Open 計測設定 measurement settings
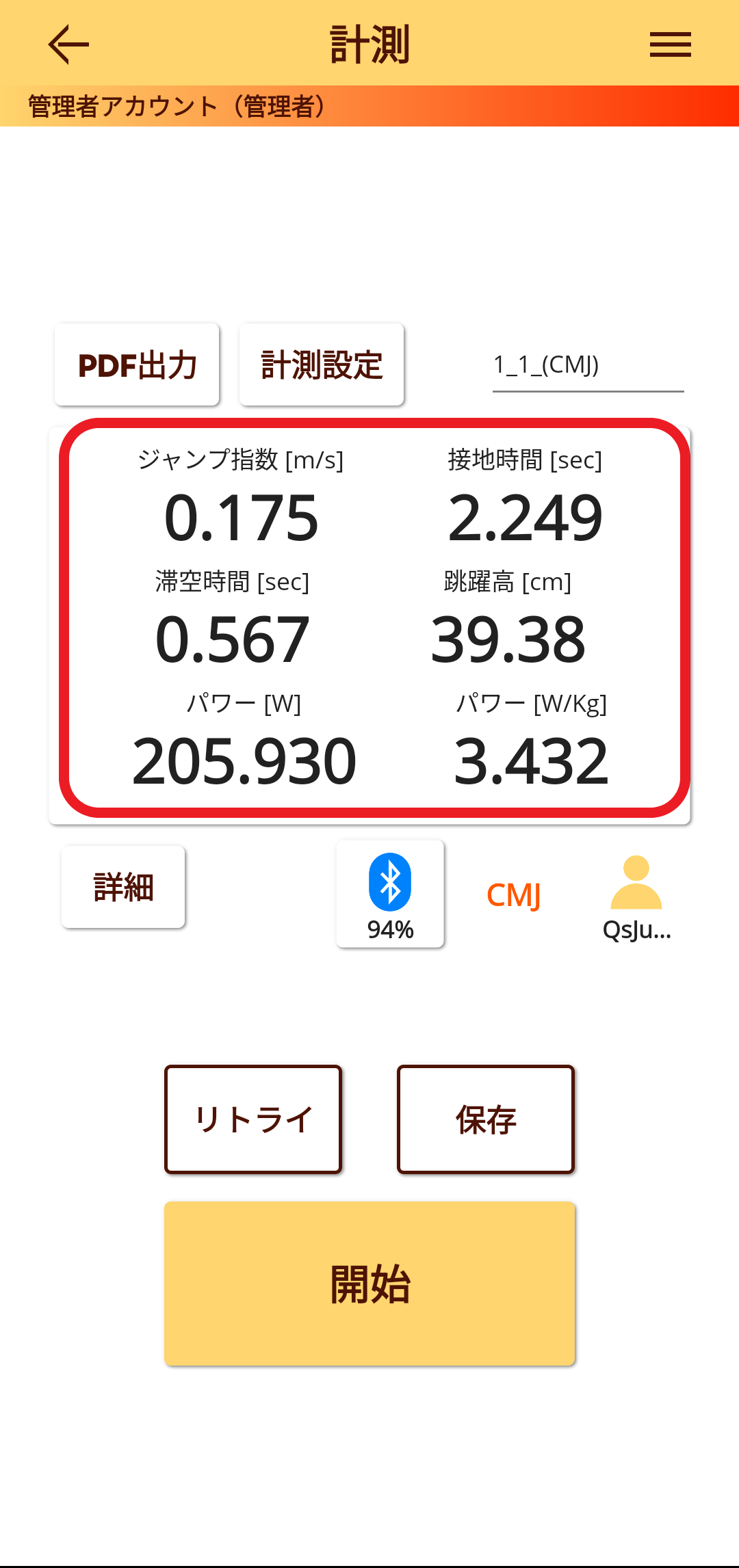The image size is (739, 1568). (x=322, y=364)
